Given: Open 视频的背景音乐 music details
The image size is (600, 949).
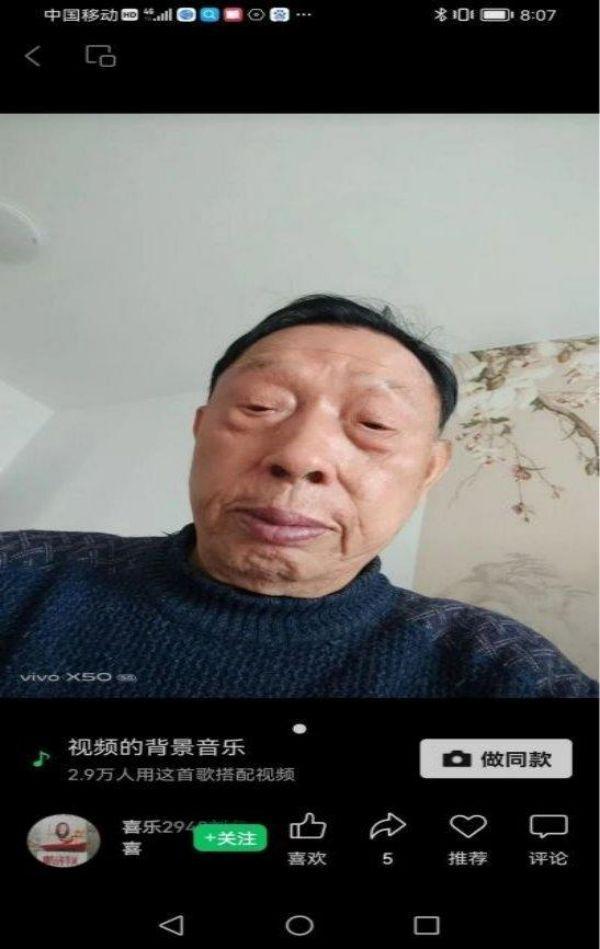Looking at the screenshot, I should [156, 747].
